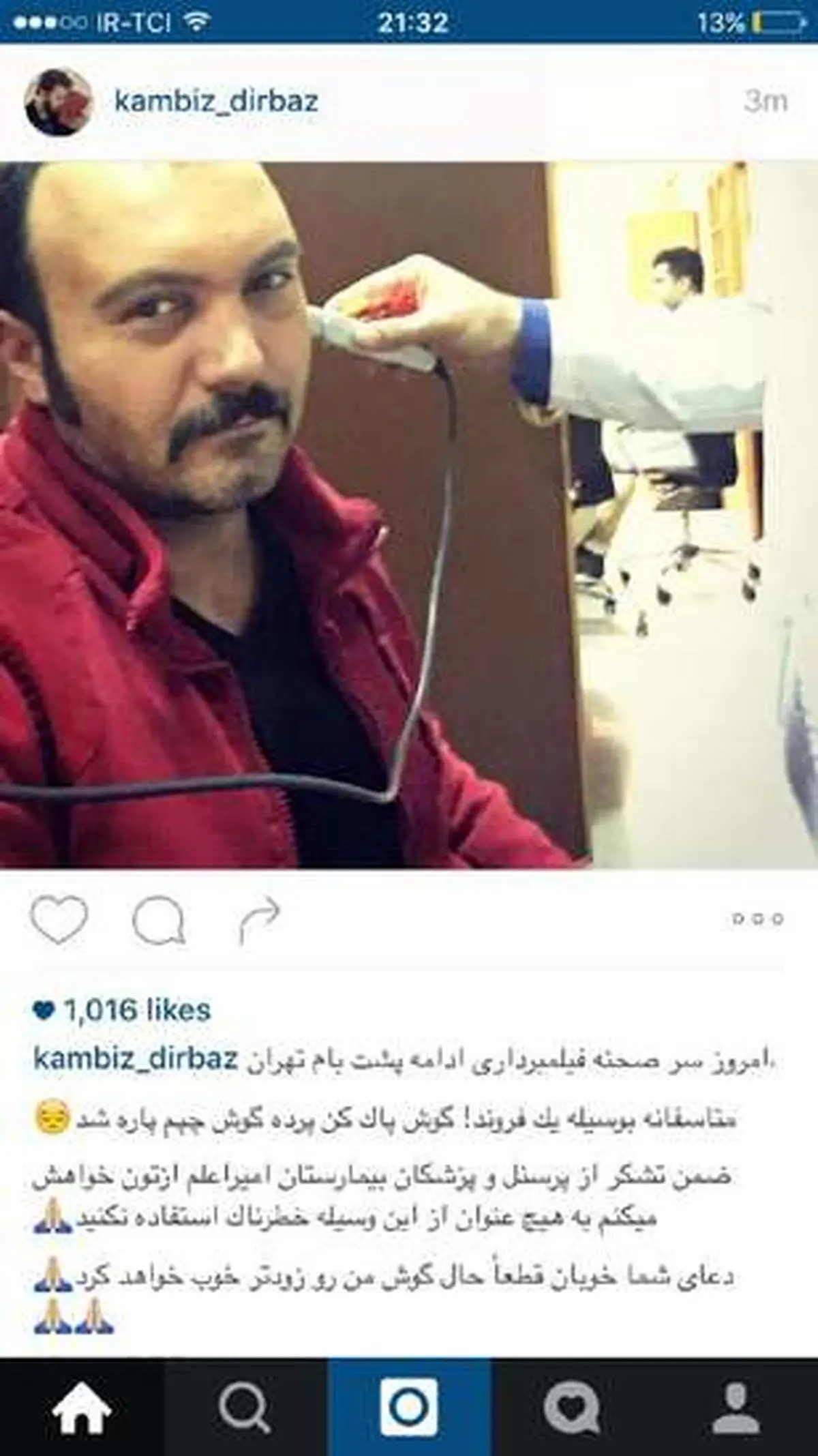Viewport: 818px width, 1456px height.
Task: Share the post with the arrow icon
Action: point(260,920)
